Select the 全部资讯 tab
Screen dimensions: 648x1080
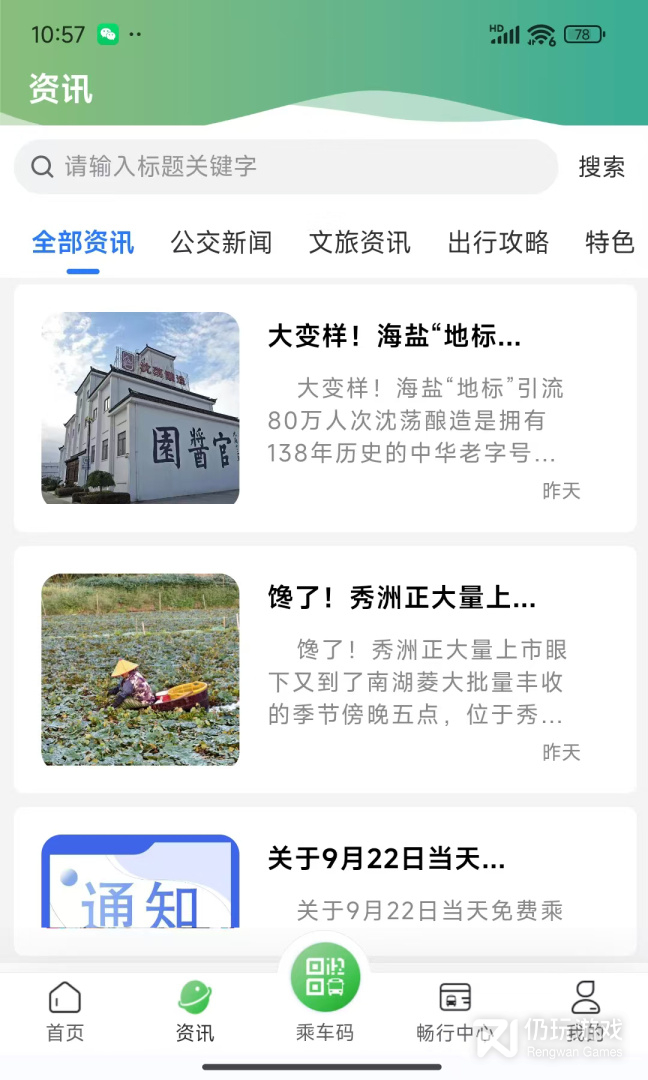[x=83, y=242]
